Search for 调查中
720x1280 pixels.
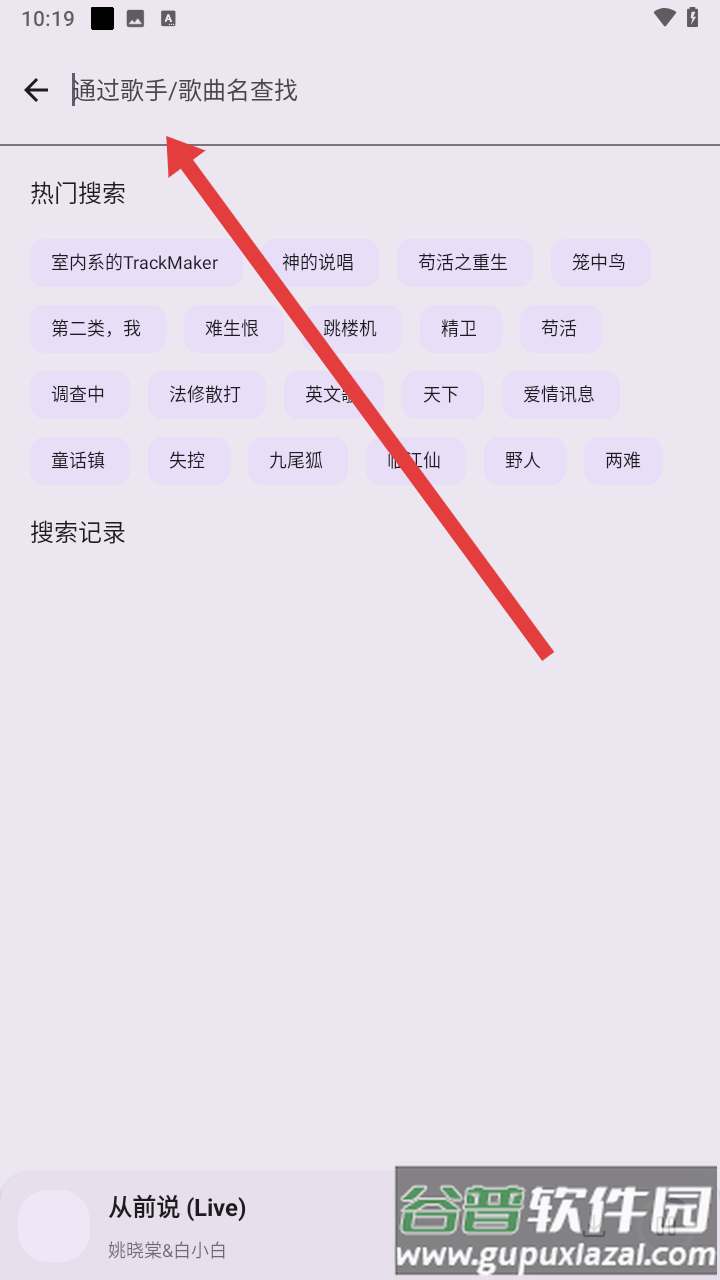click(78, 395)
